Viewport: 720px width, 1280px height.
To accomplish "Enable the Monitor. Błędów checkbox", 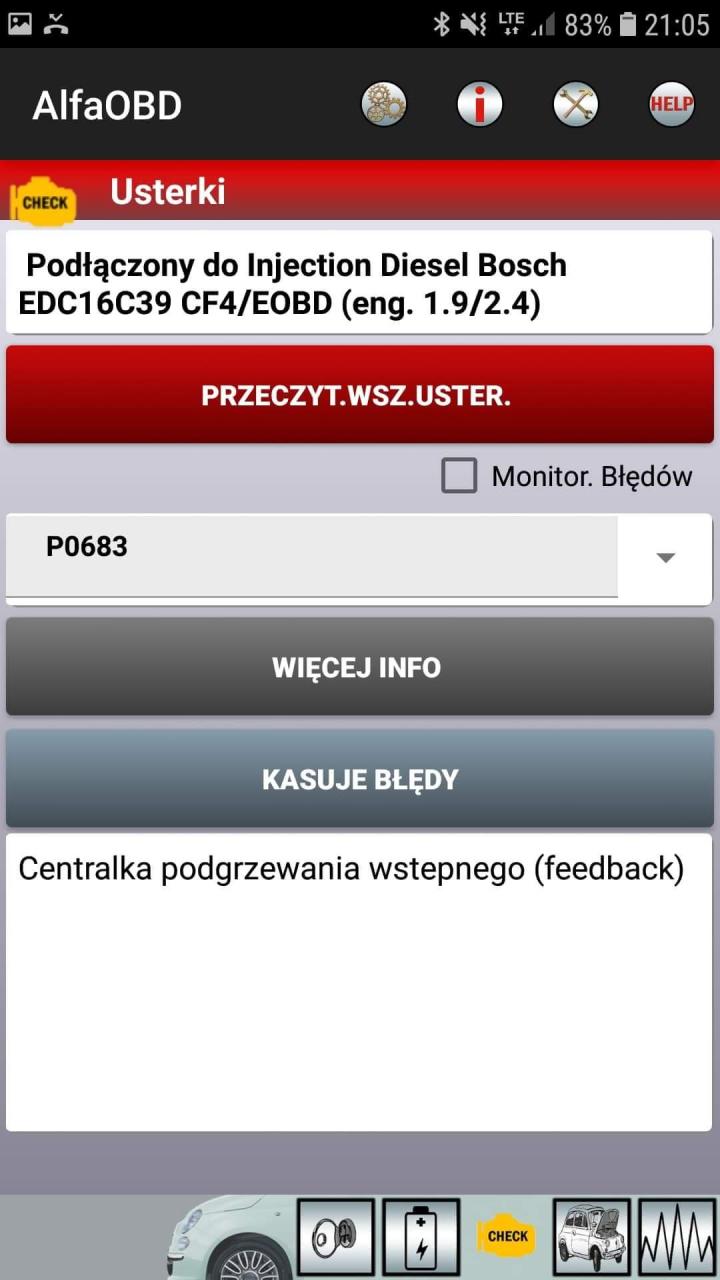I will click(459, 476).
